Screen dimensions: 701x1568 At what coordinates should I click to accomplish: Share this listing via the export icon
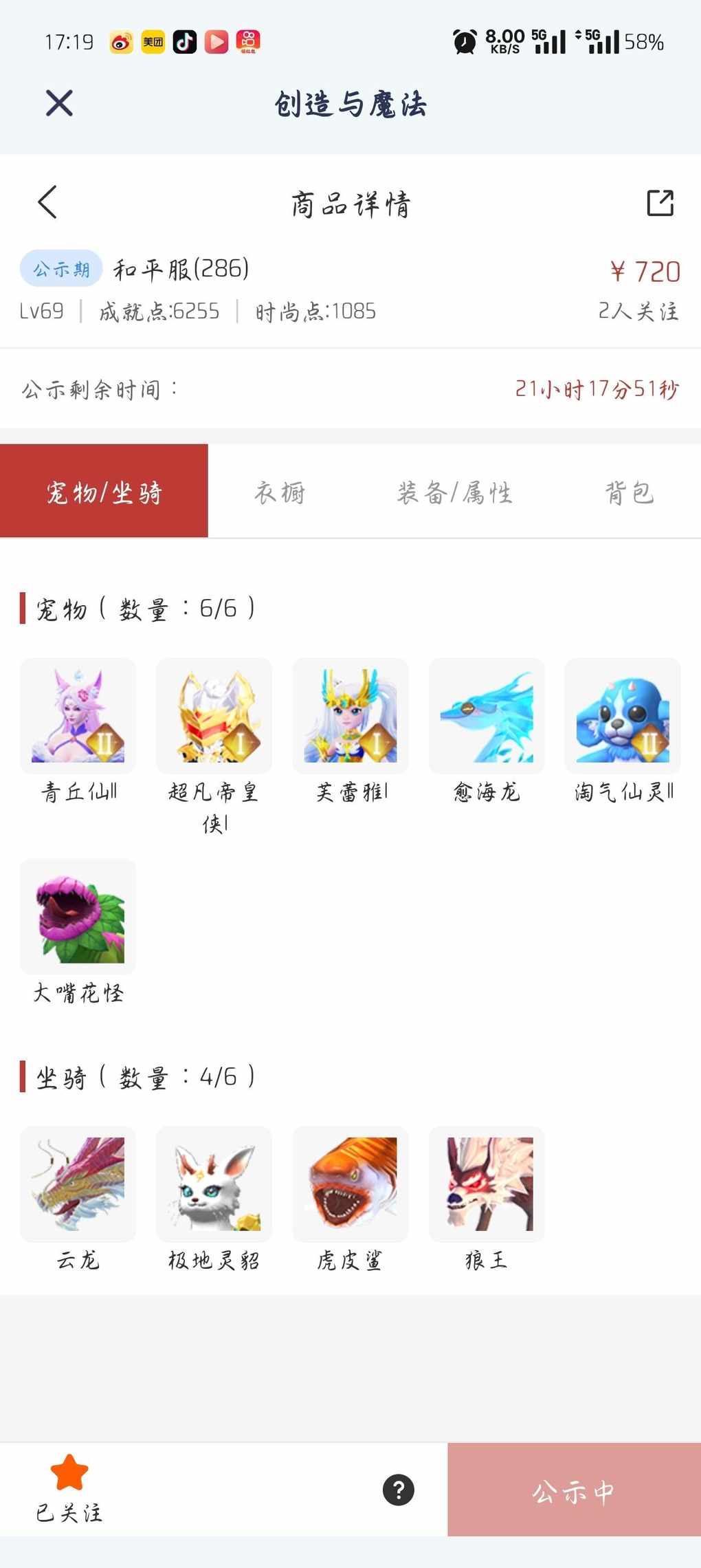660,203
